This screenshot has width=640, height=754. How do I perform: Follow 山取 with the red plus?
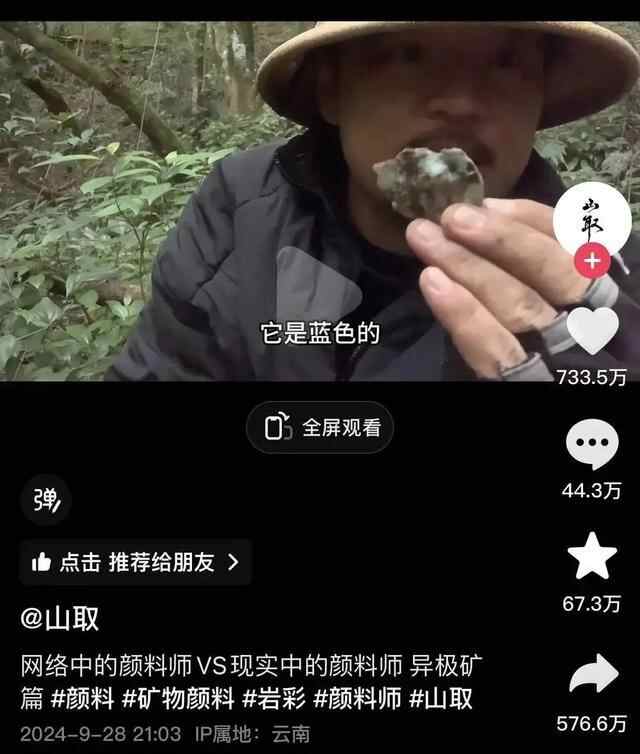coord(592,263)
